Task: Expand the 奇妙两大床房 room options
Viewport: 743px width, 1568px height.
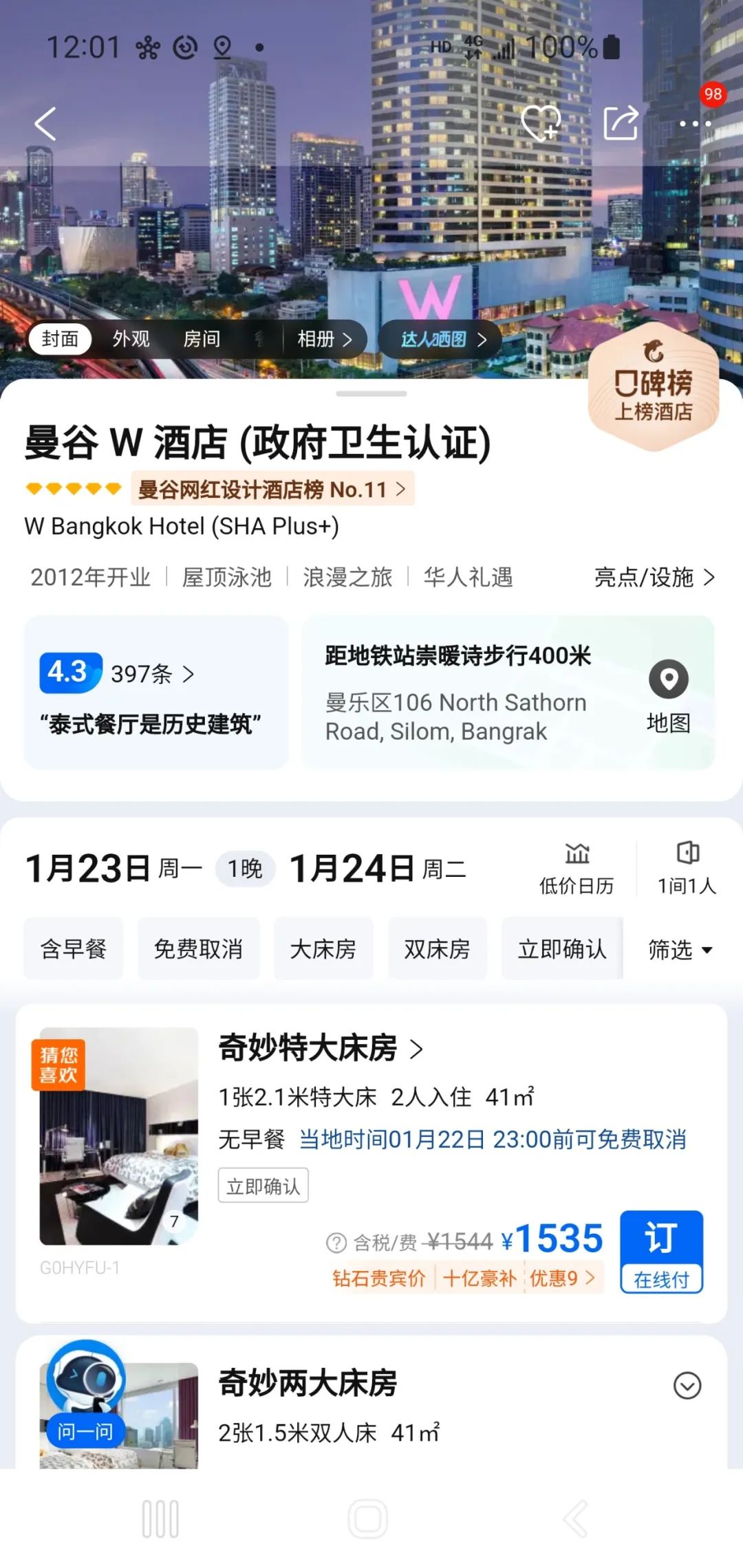Action: (687, 1386)
